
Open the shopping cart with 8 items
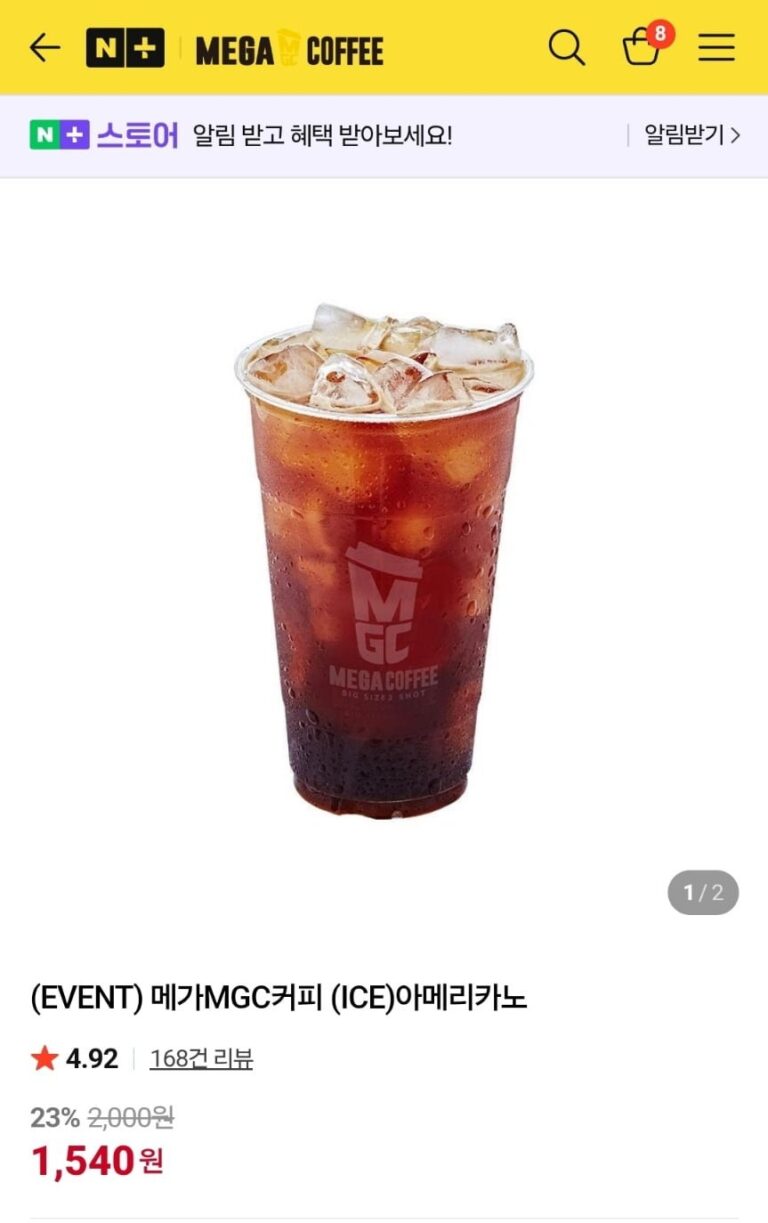pos(642,47)
